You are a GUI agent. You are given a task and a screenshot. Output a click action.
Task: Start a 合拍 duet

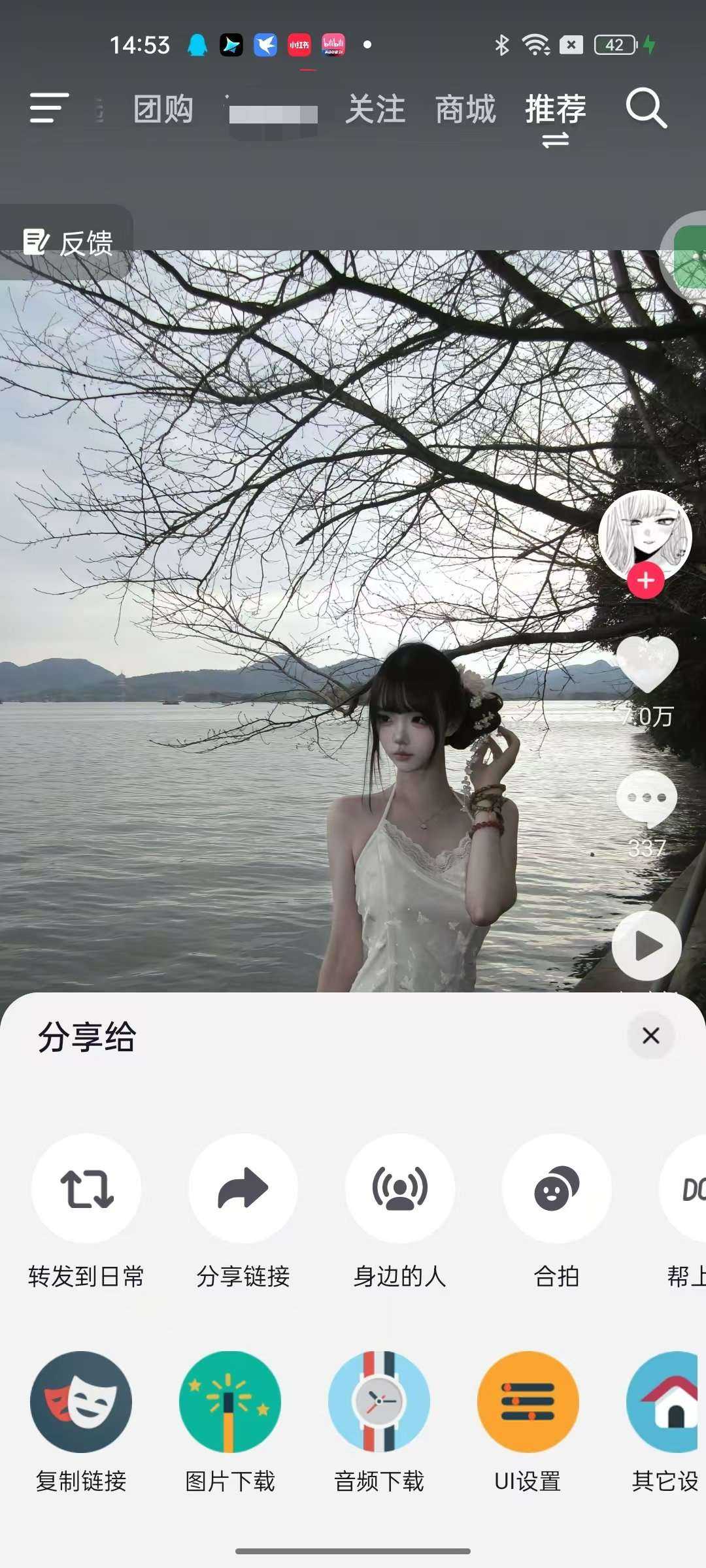click(557, 1188)
